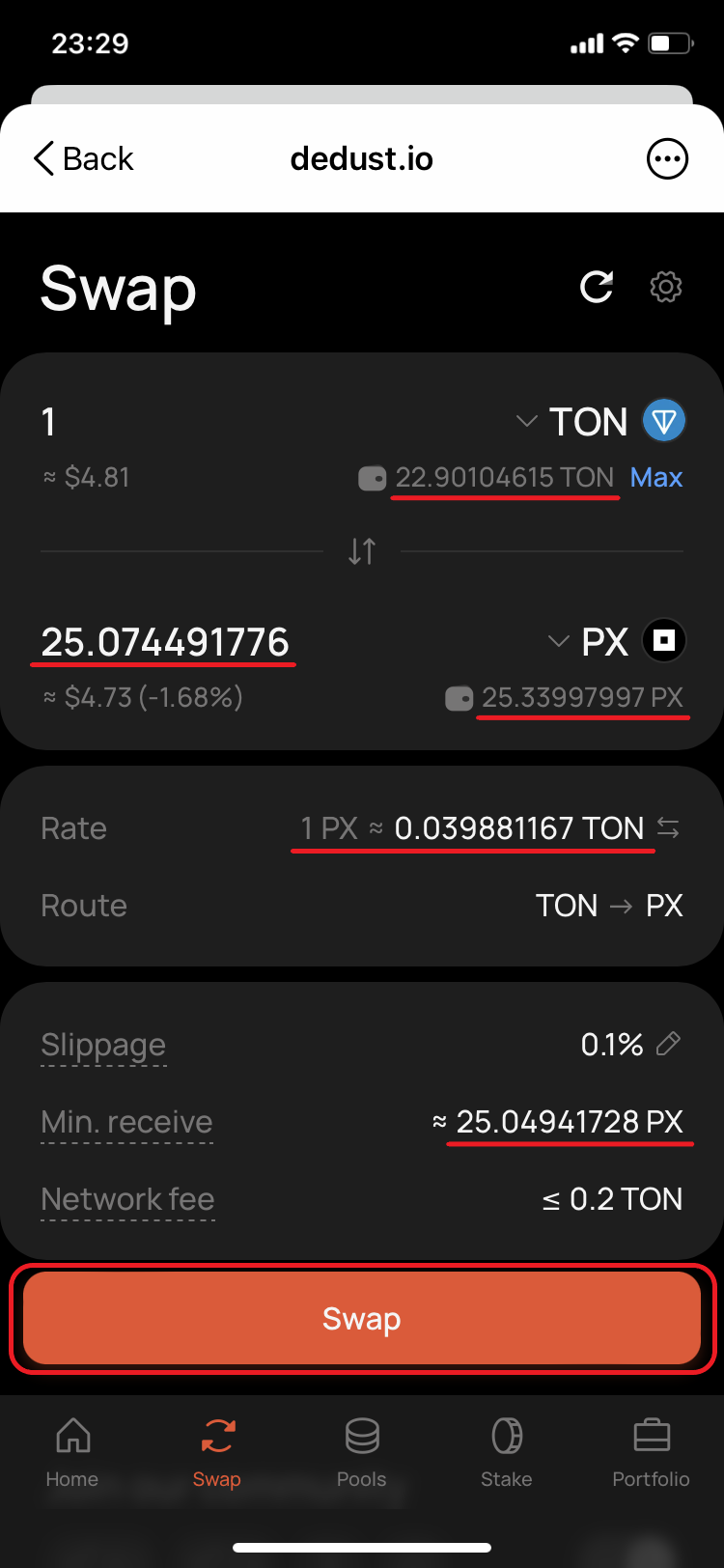Show the Min. receive explanation
The width and height of the screenshot is (724, 1568).
[x=126, y=1122]
